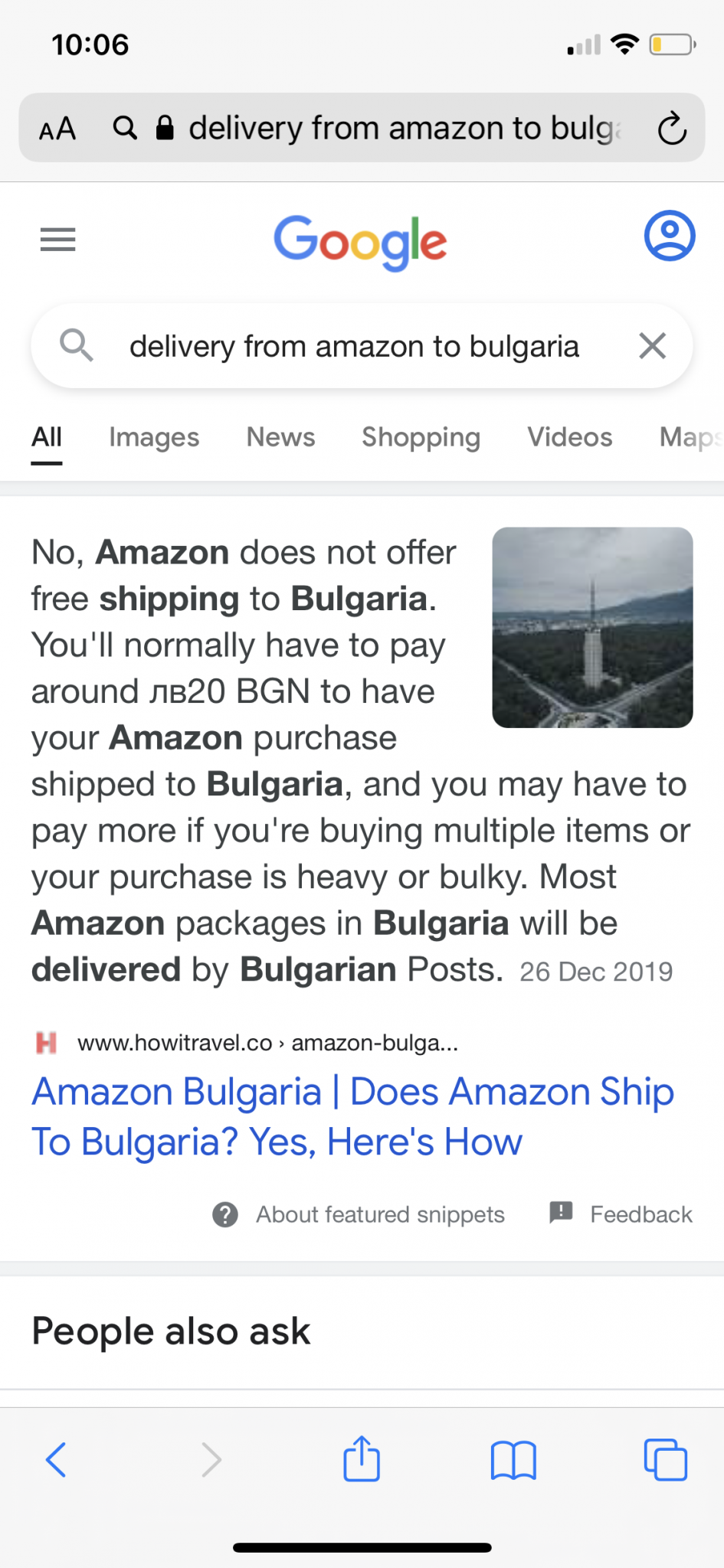
Task: Open Safari bookmarks
Action: 513,1459
